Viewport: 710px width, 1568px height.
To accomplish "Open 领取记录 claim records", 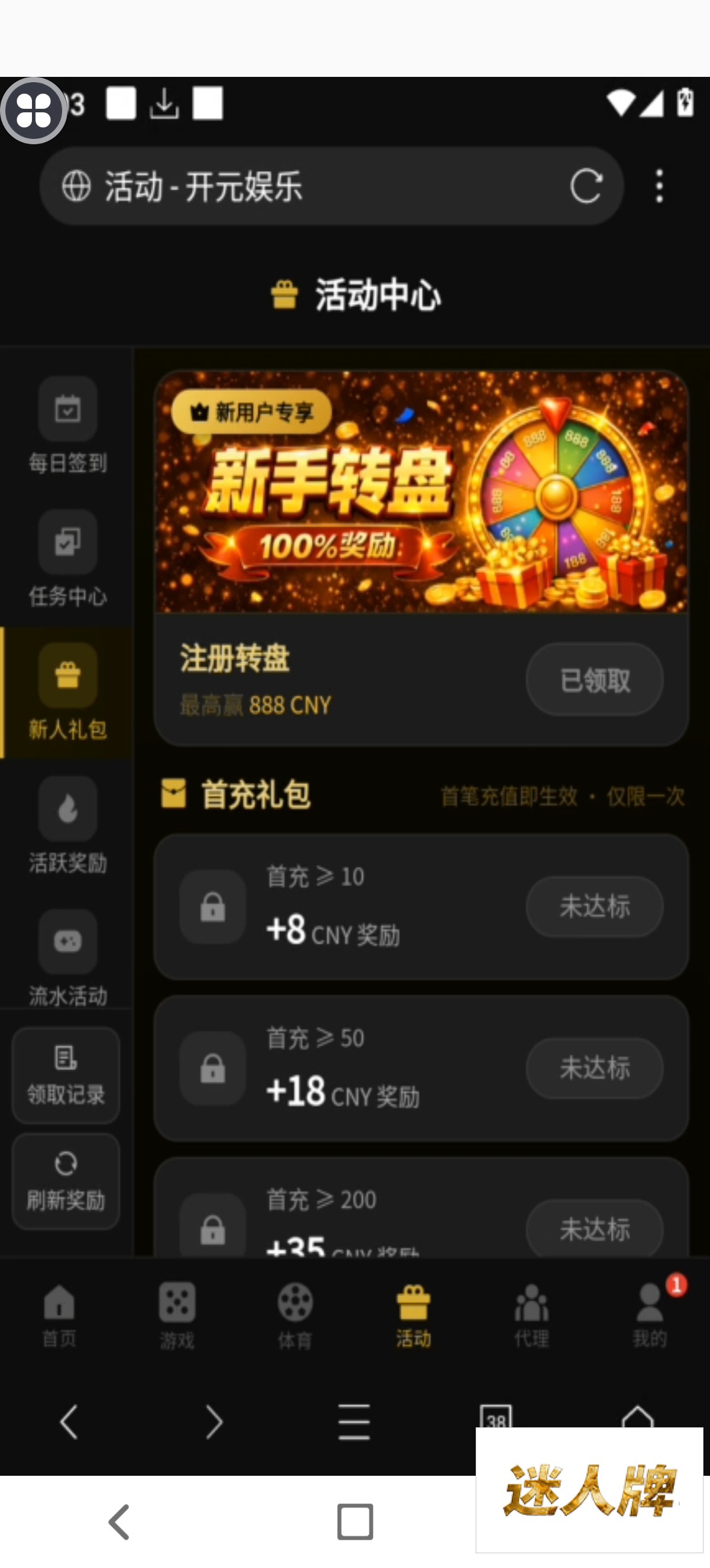I will pyautogui.click(x=66, y=1075).
